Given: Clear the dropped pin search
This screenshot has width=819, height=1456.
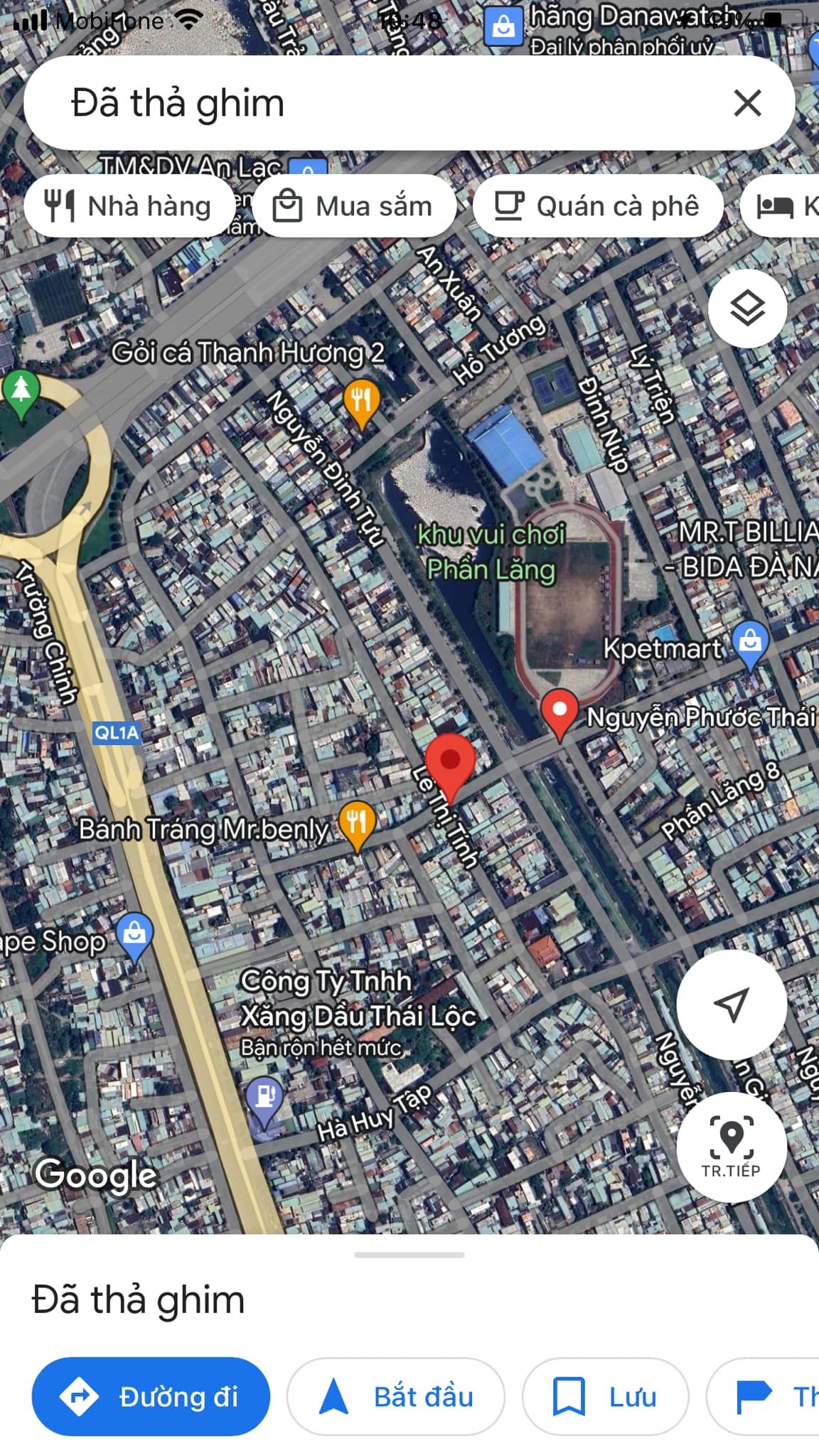Looking at the screenshot, I should tap(747, 103).
